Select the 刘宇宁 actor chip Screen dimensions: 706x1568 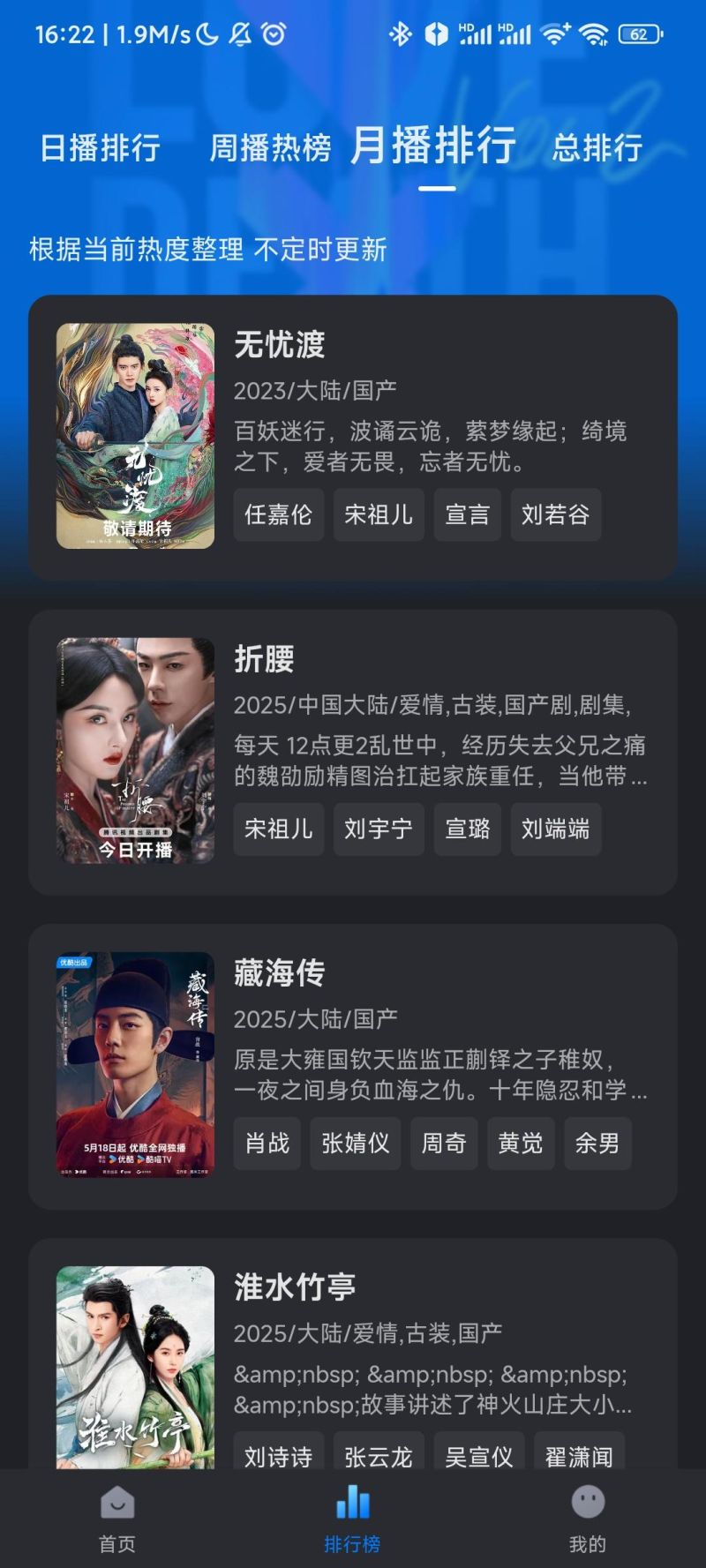pyautogui.click(x=378, y=829)
